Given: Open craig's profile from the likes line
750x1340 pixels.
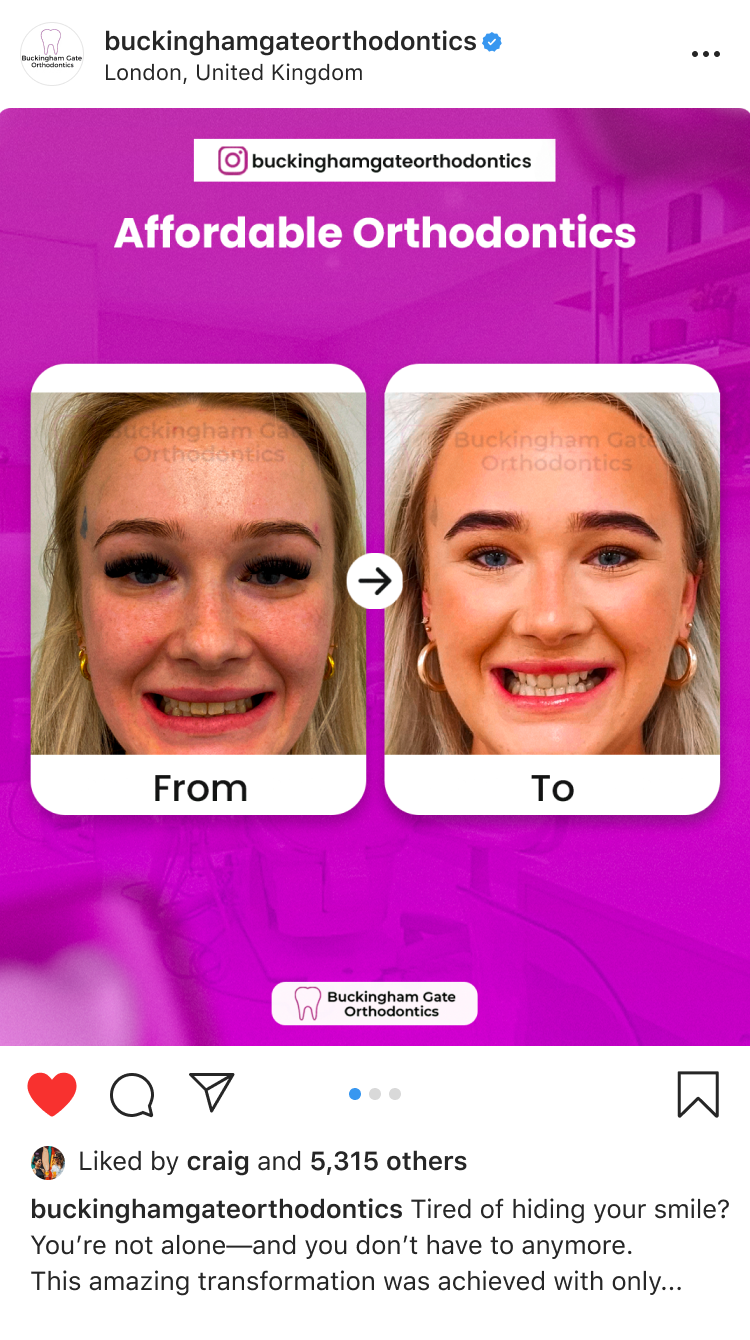Looking at the screenshot, I should click(218, 1161).
